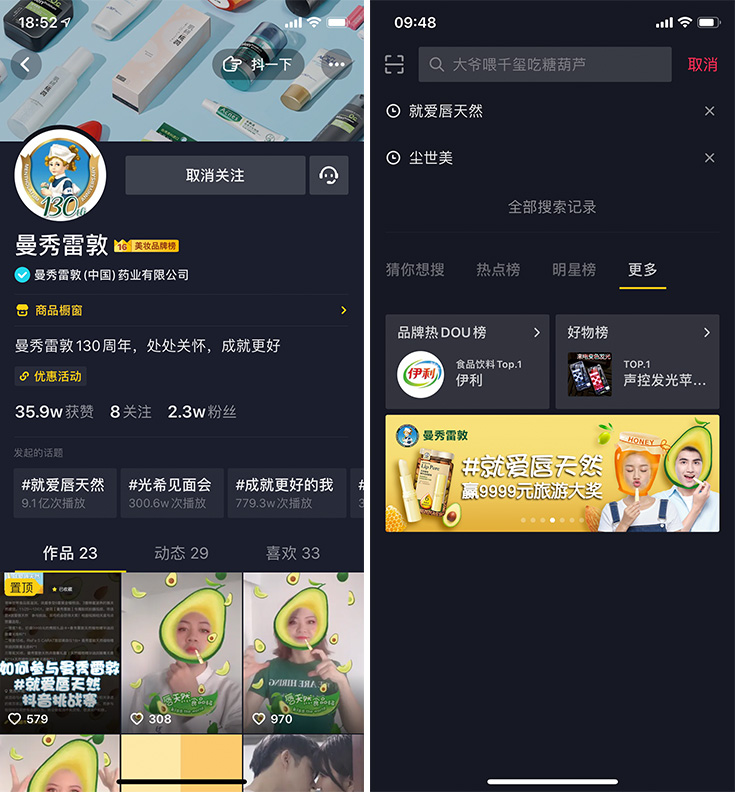Open the 商品橱窗 row
735x802 pixels.
pyautogui.click(x=182, y=311)
